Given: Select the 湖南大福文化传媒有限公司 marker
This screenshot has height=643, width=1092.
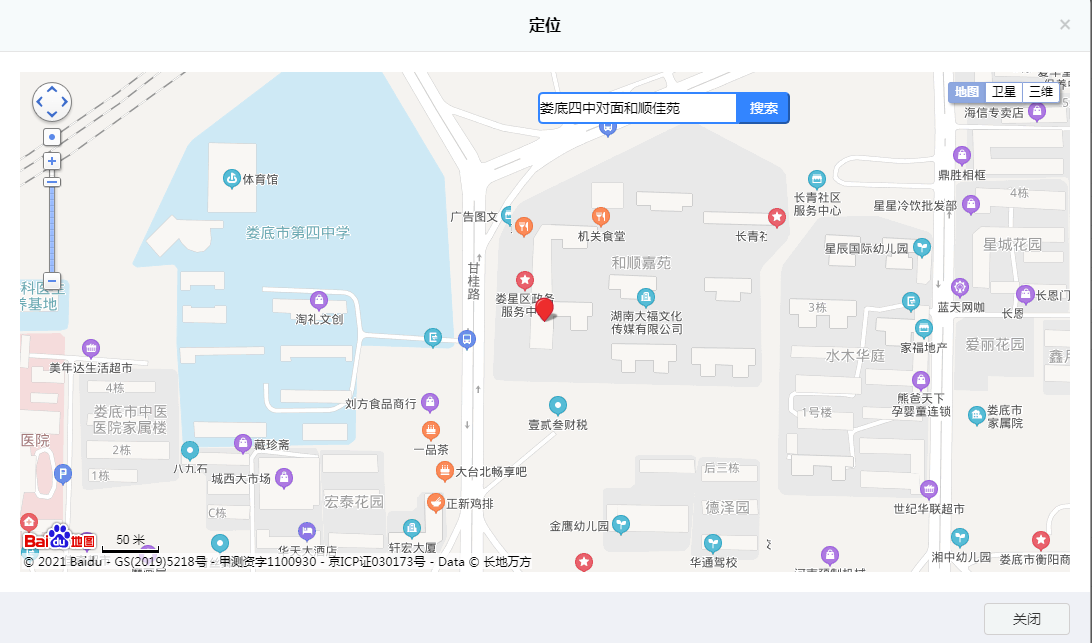Looking at the screenshot, I should 646,297.
